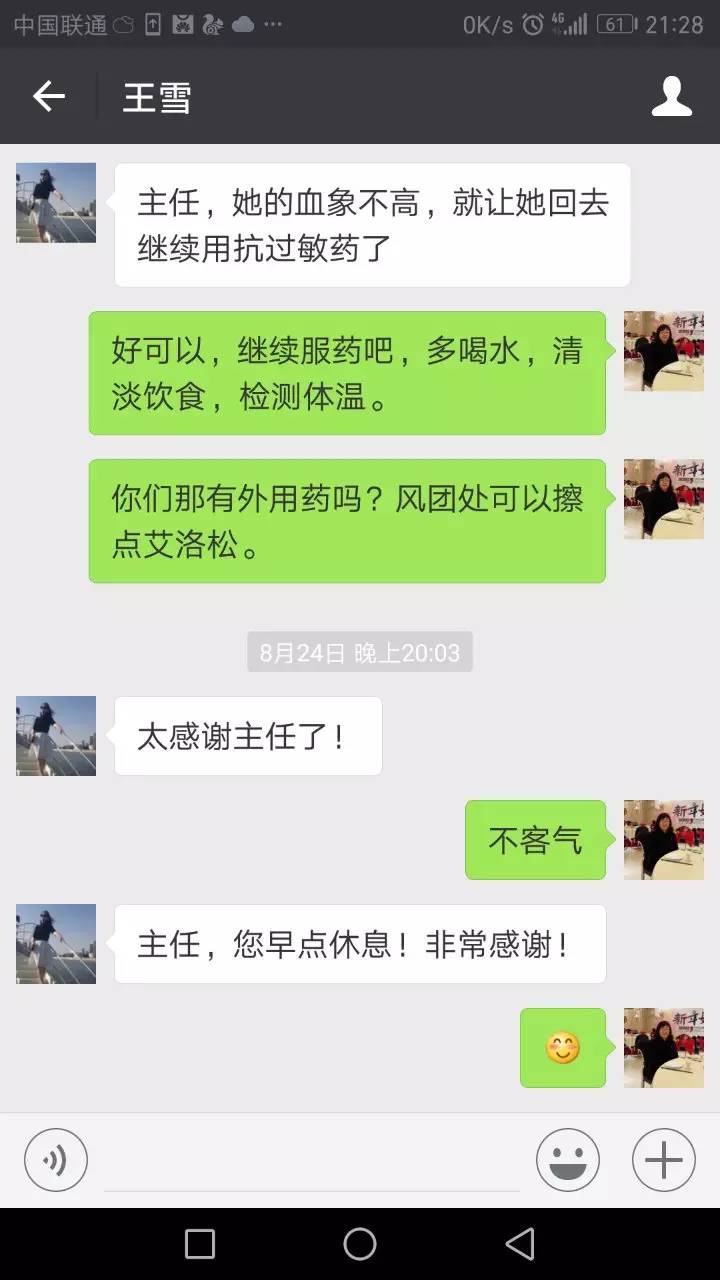This screenshot has height=1280, width=720.
Task: Tap 王雪's avatar beside 太感谢主任了 message
Action: point(56,736)
